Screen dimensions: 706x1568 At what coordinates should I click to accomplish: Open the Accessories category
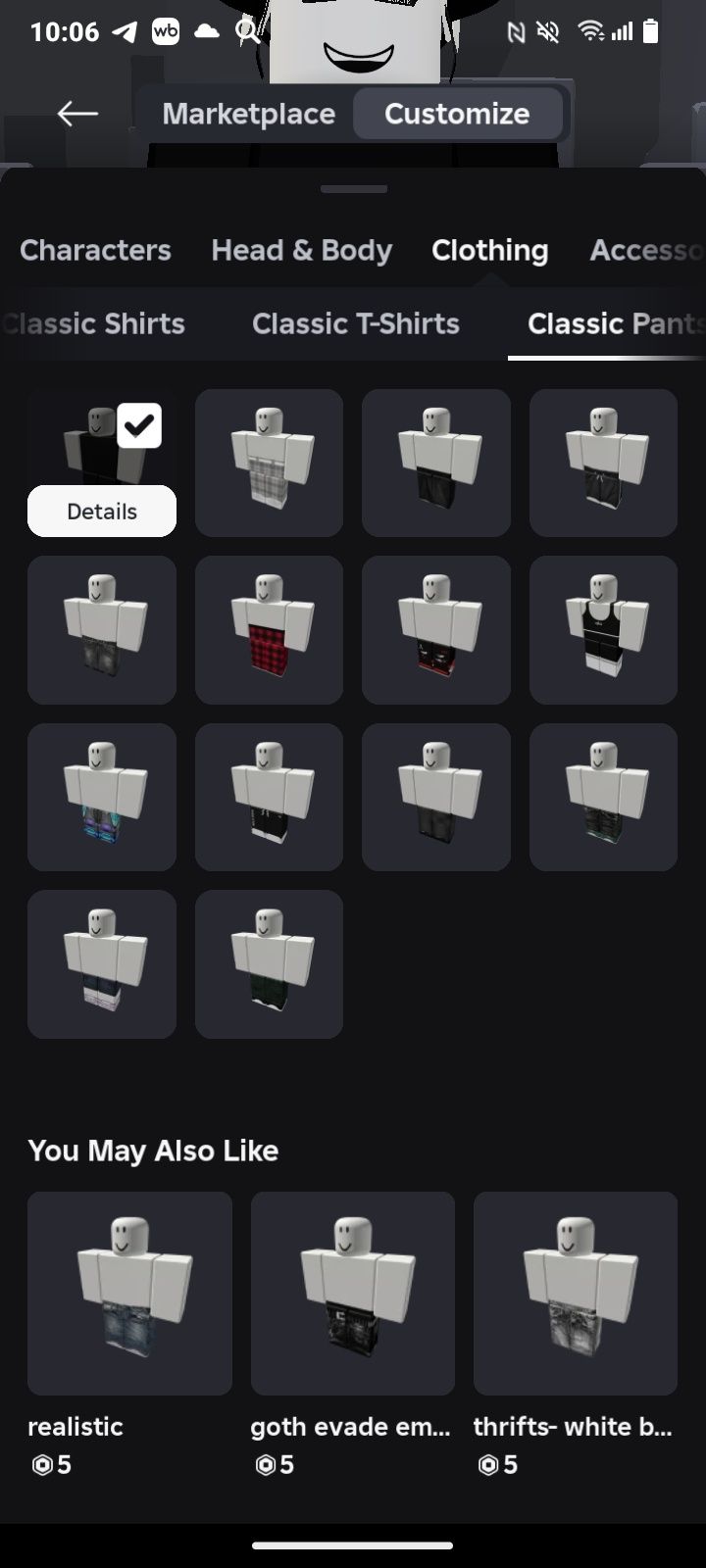[x=645, y=250]
